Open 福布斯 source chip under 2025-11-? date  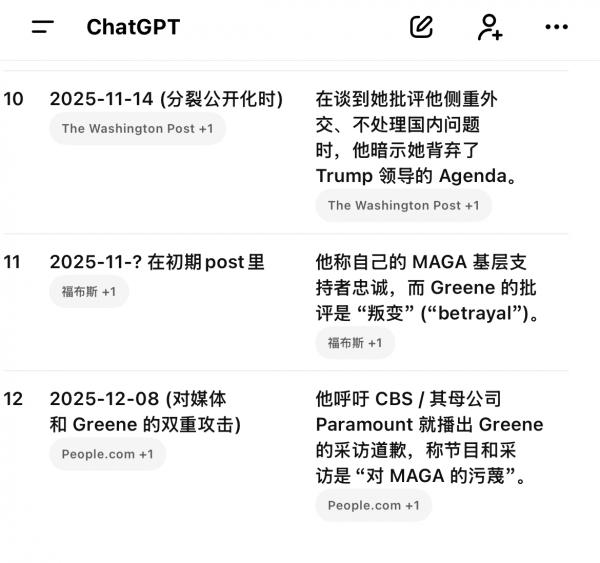(89, 292)
